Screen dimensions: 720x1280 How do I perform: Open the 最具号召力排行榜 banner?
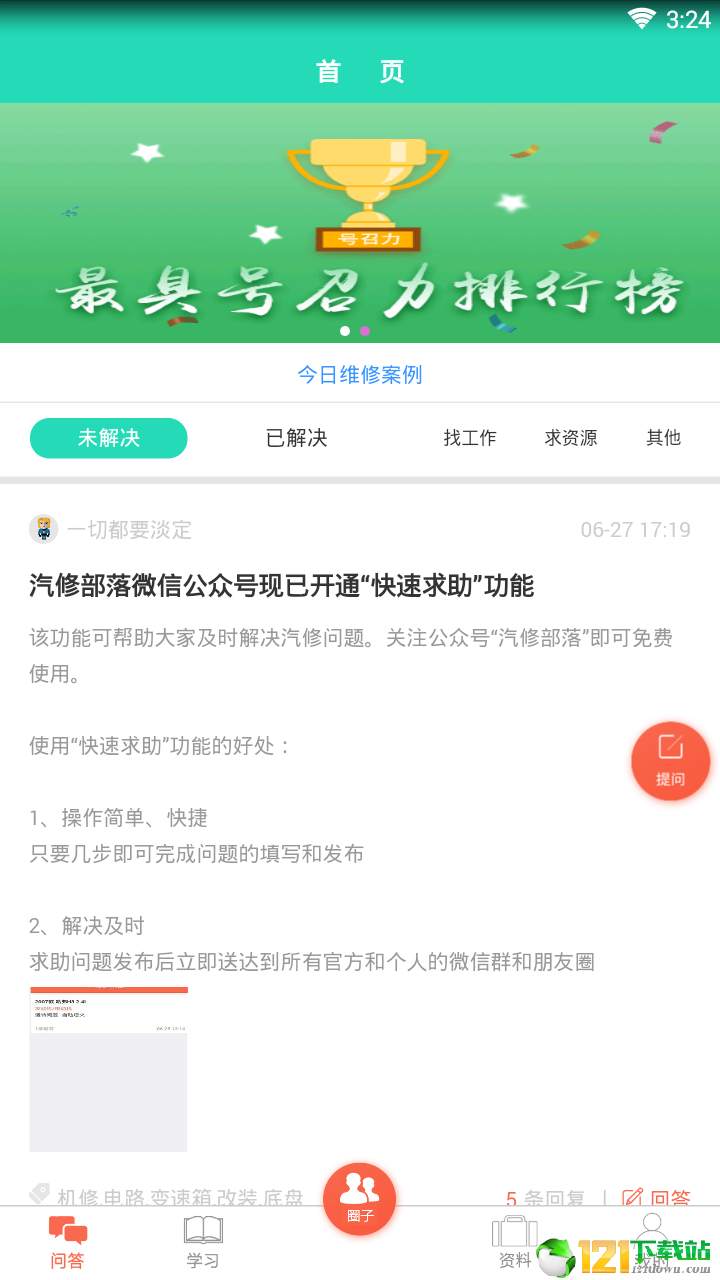click(360, 223)
